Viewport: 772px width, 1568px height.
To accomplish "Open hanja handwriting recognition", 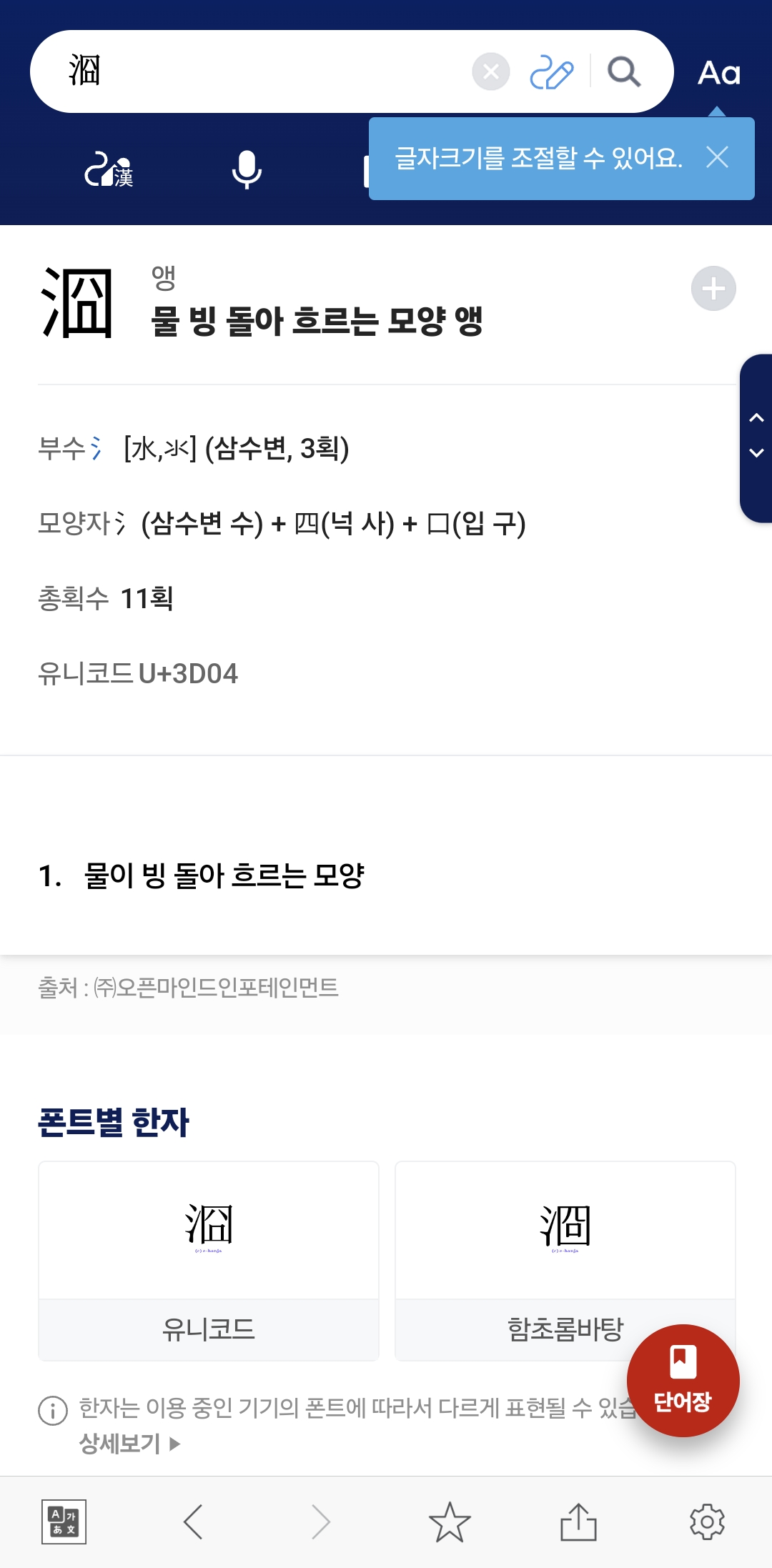I will [109, 170].
